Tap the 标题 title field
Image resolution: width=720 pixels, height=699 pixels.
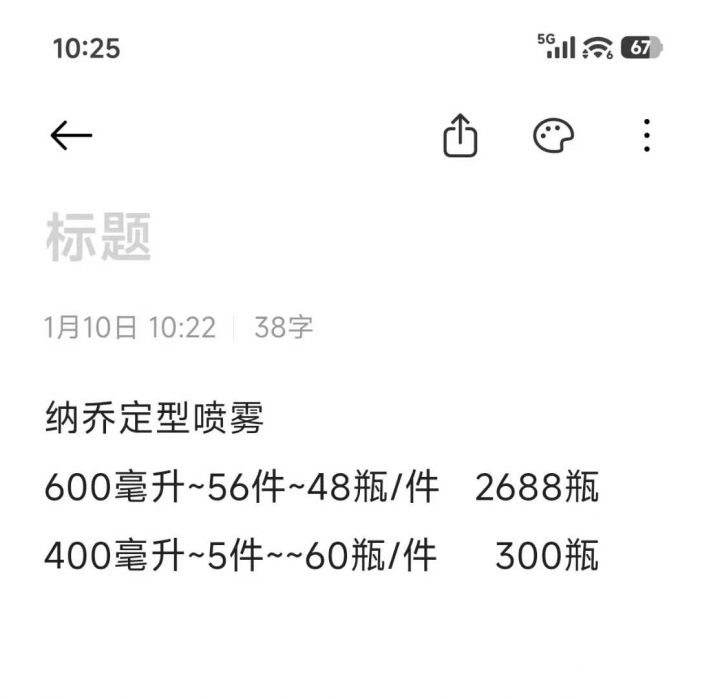point(98,238)
